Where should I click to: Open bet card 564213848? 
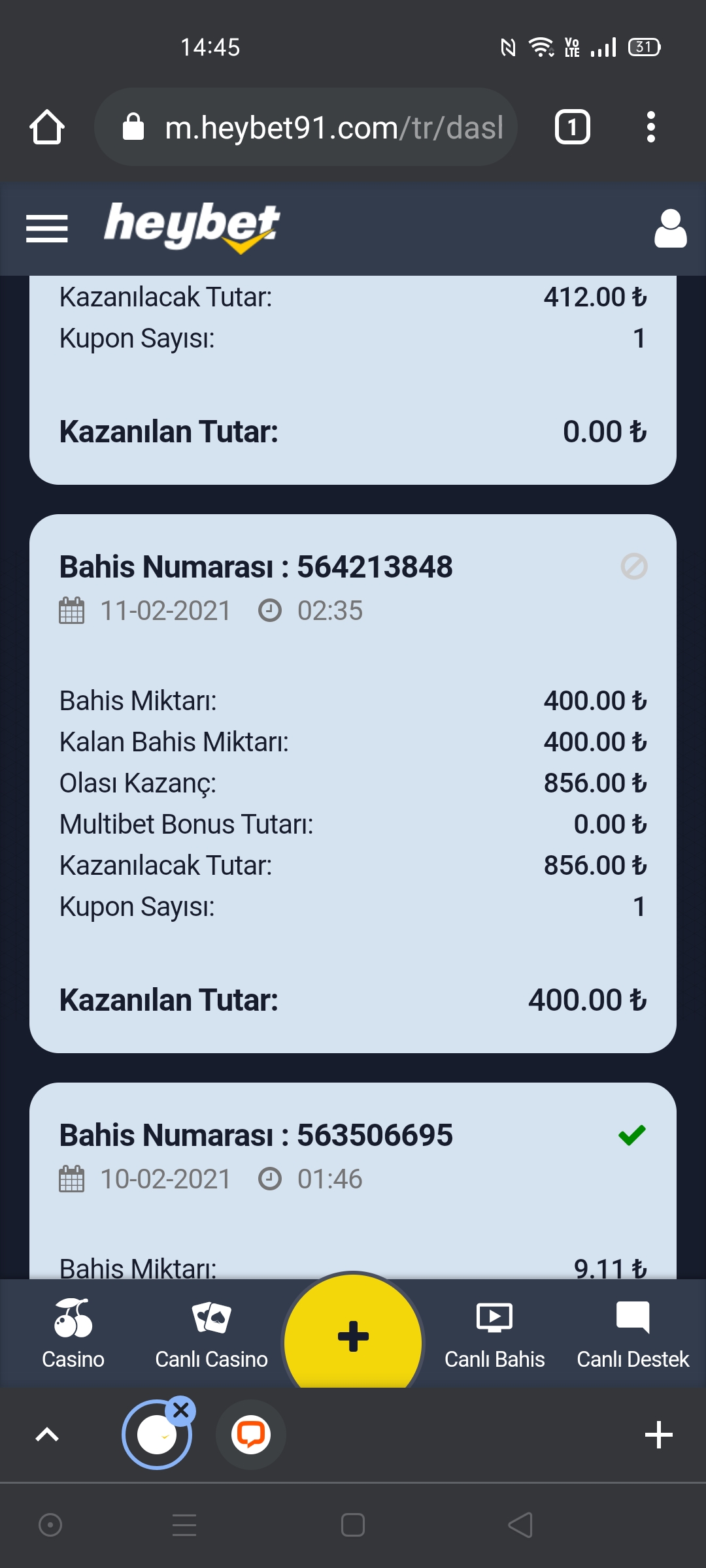[x=353, y=783]
